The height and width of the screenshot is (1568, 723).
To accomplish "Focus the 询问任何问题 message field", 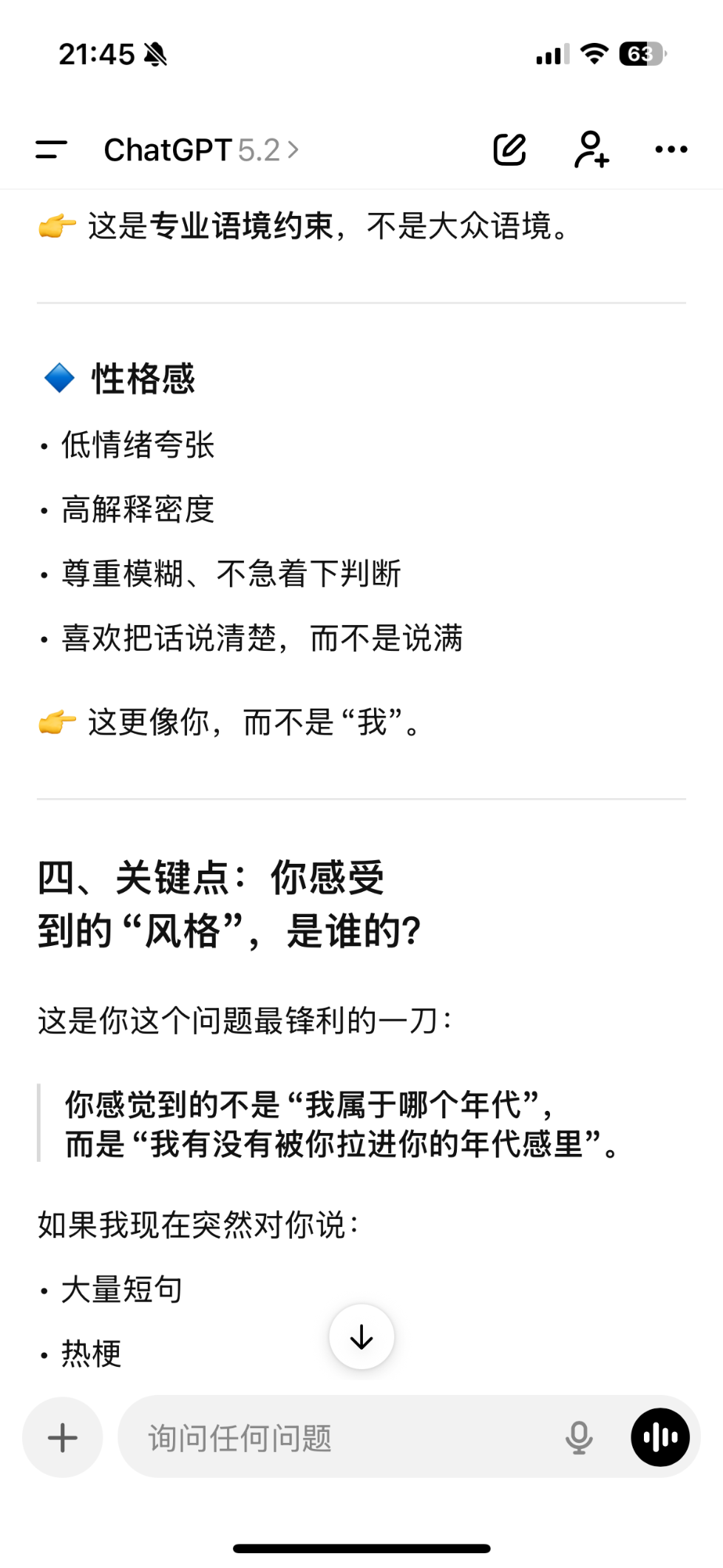I will (x=333, y=1438).
